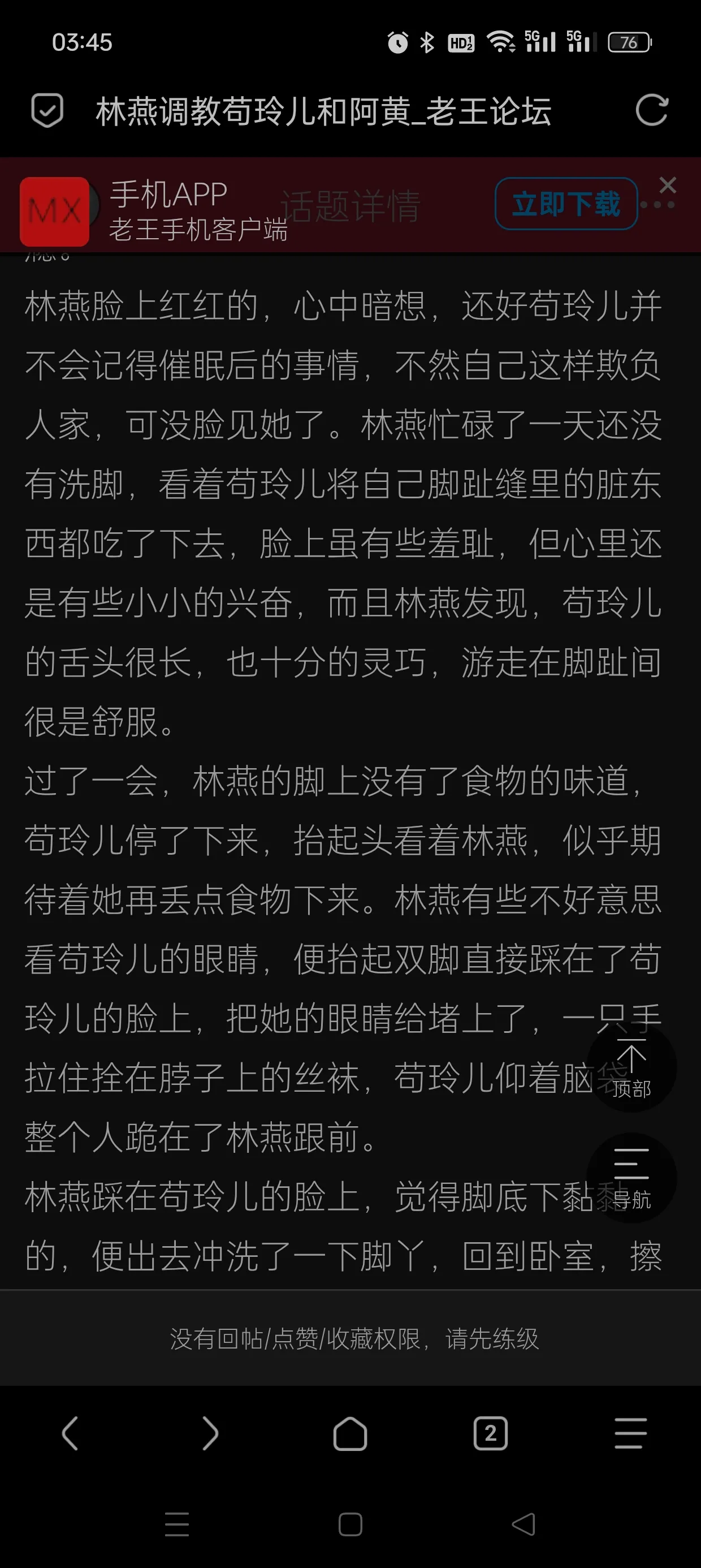Go forward to the next page

click(210, 1433)
